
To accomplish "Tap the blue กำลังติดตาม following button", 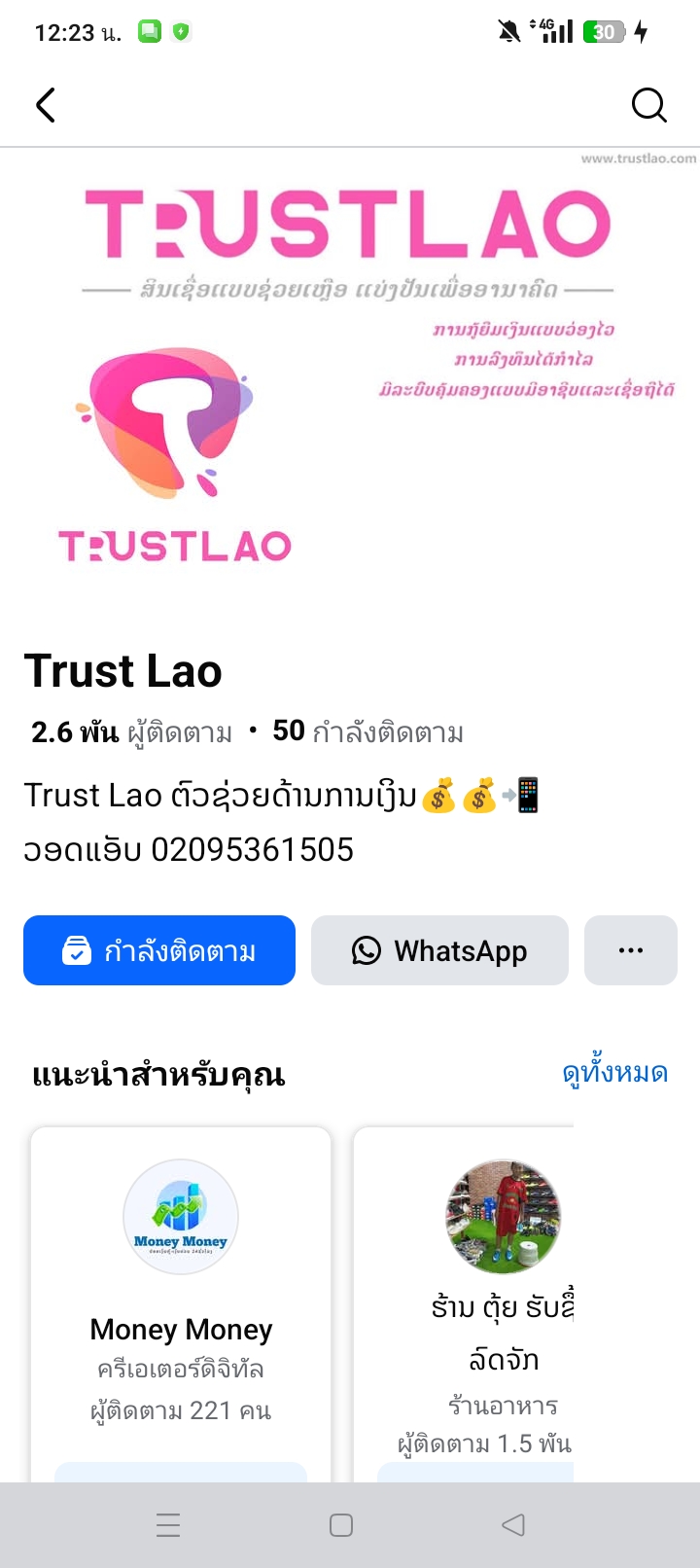I will click(x=159, y=950).
